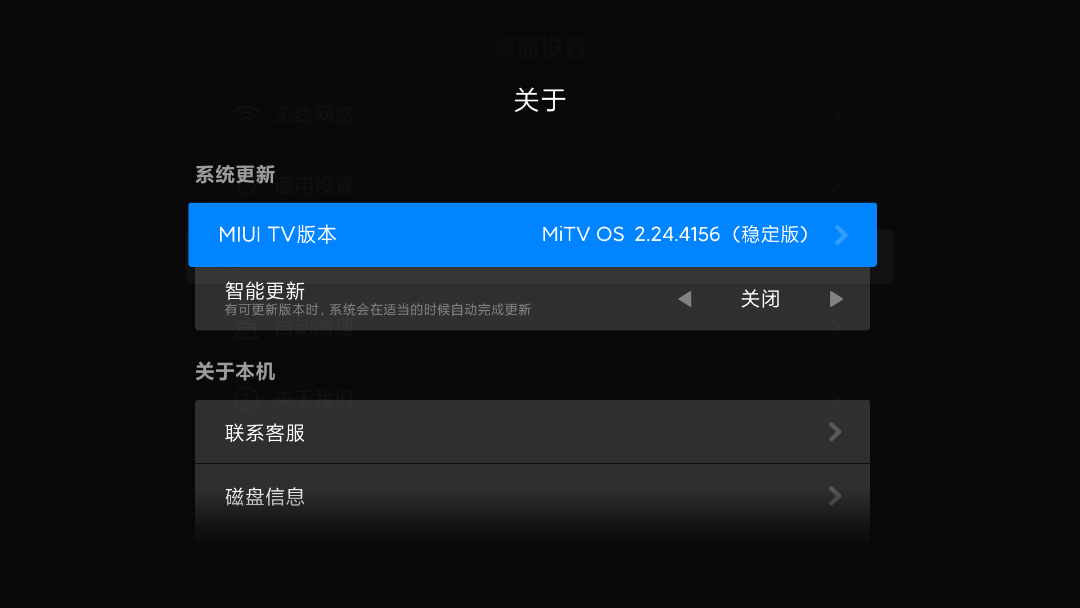This screenshot has height=608, width=1080.
Task: Tap the right arrow for 智能更新
Action: click(837, 299)
